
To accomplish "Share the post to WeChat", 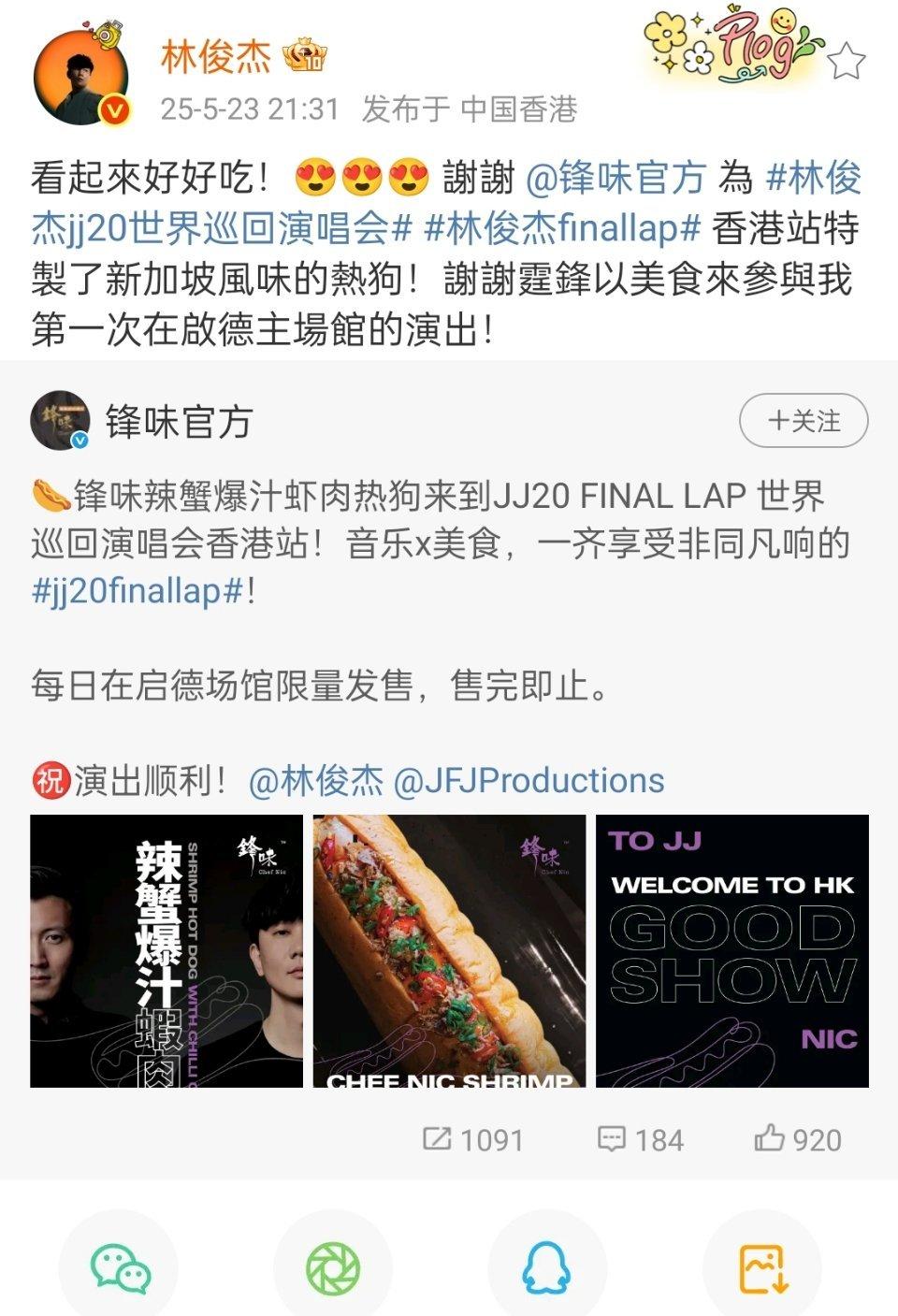I will click(120, 1269).
